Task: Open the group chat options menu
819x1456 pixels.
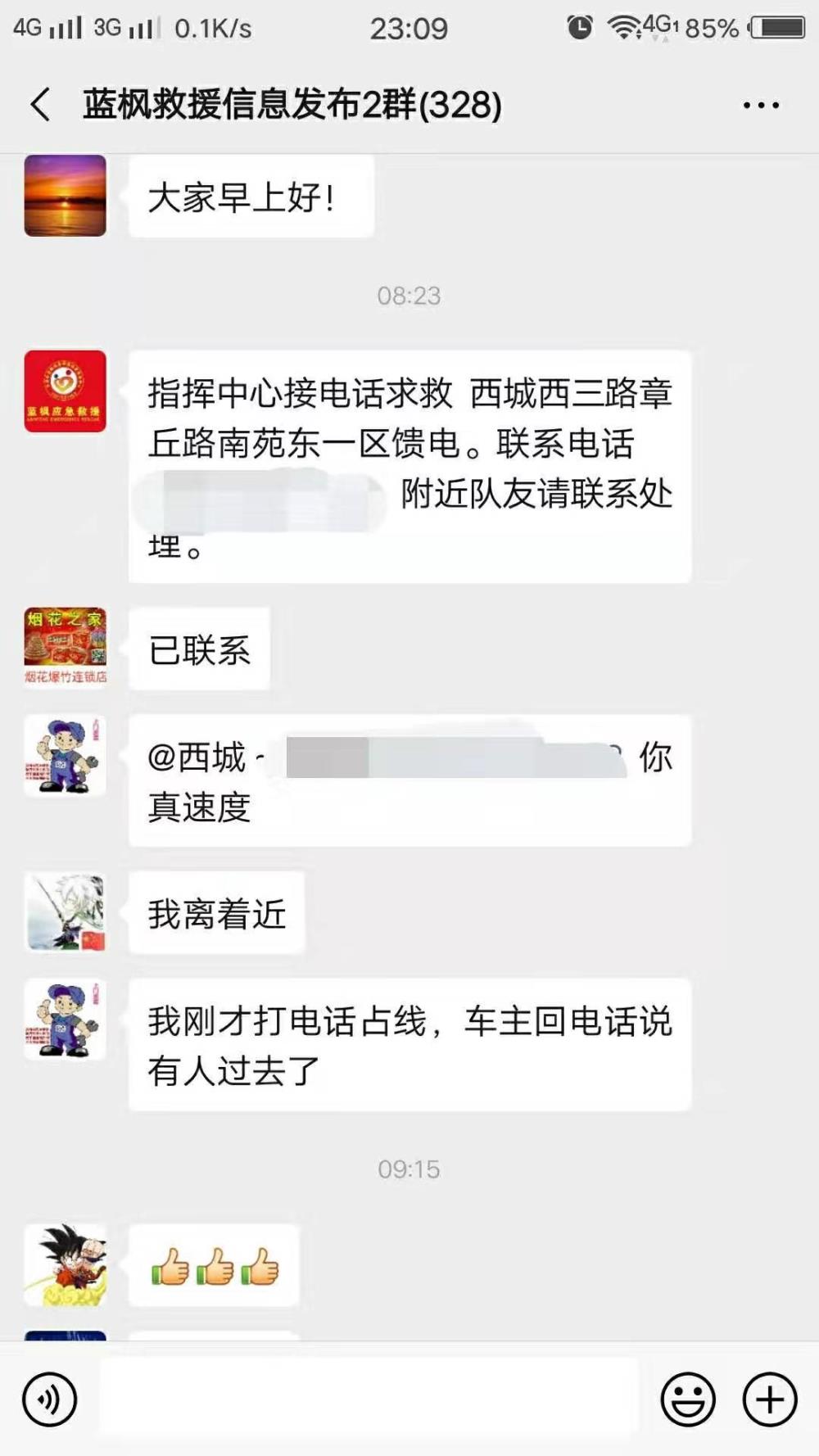Action: (761, 105)
